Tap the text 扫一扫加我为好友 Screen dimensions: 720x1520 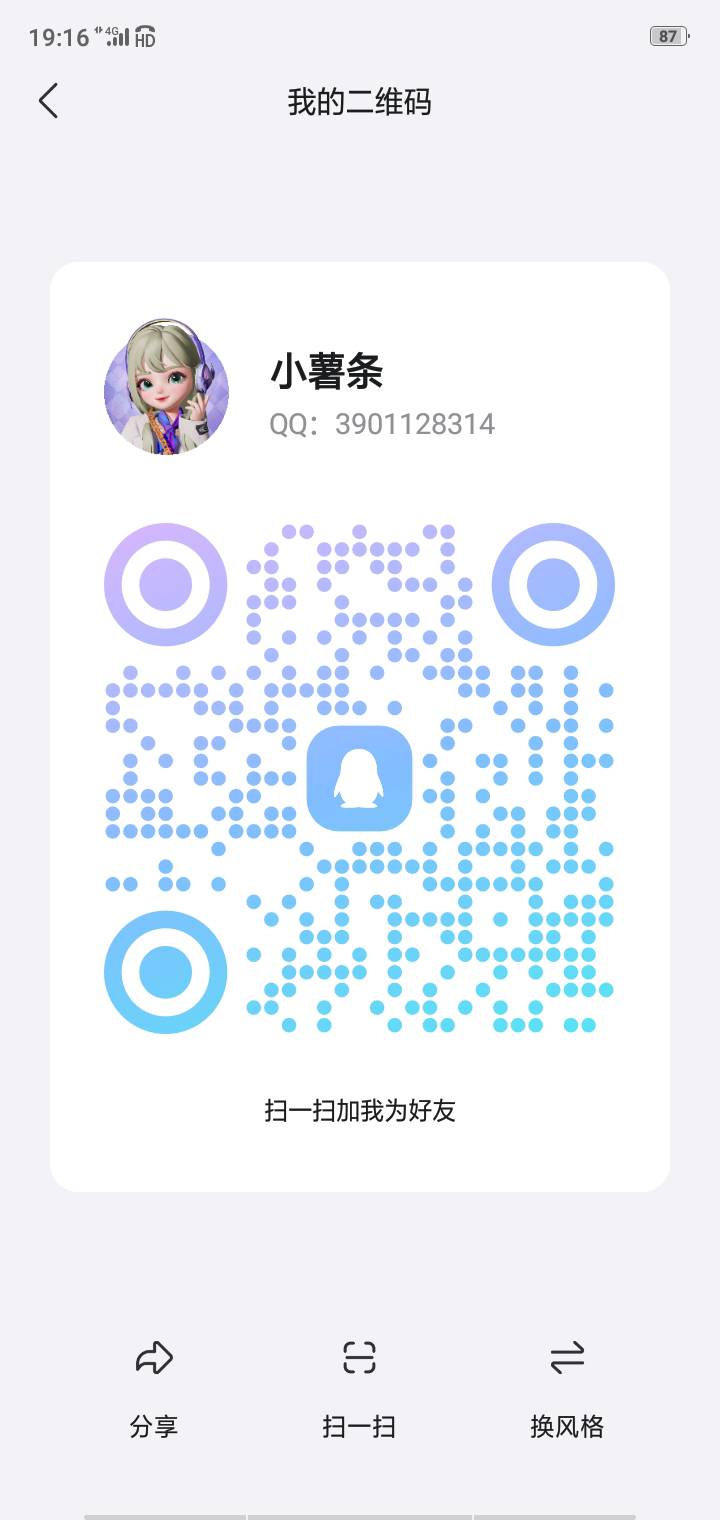point(359,1111)
